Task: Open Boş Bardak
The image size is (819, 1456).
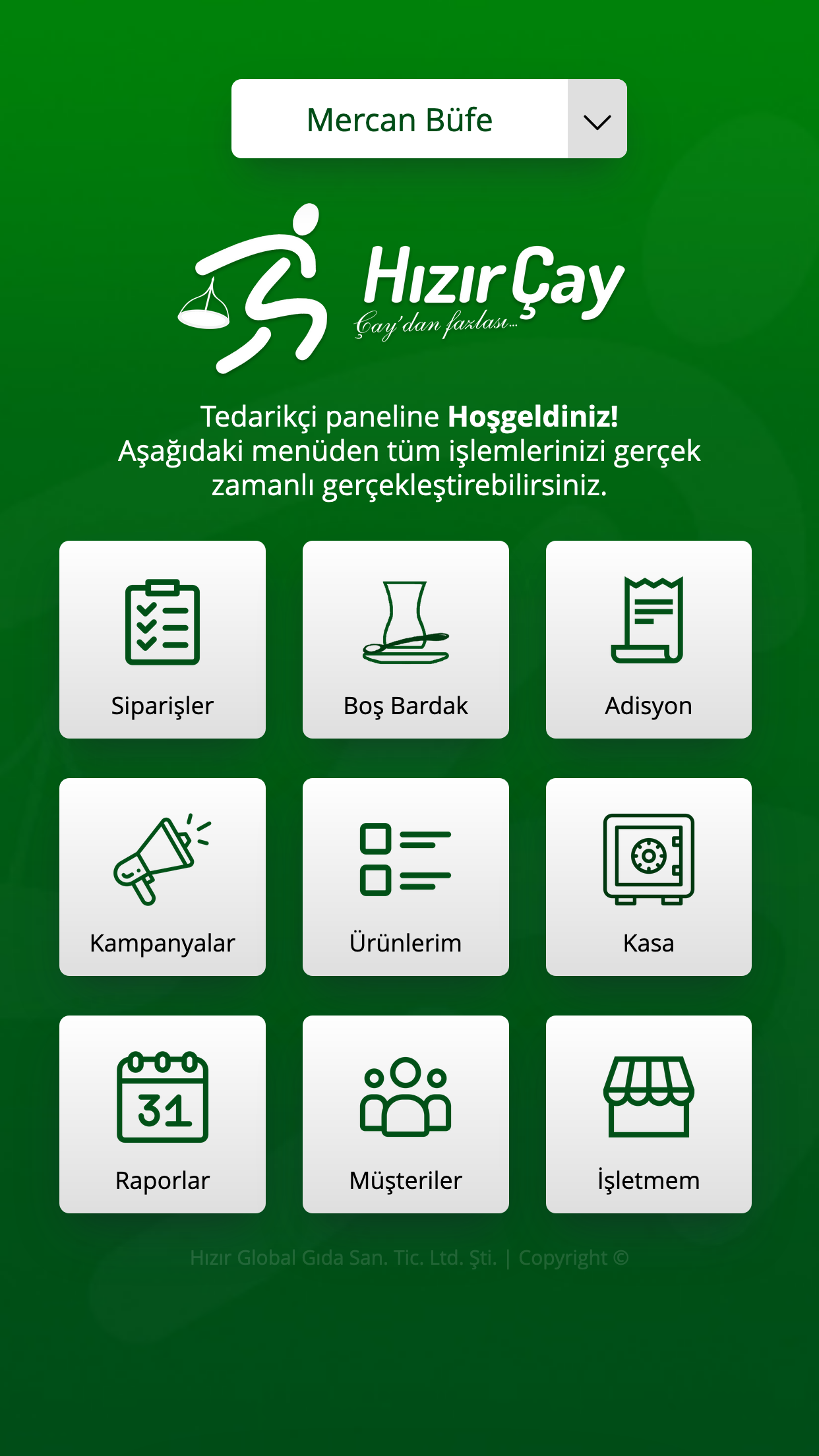Action: pyautogui.click(x=406, y=640)
